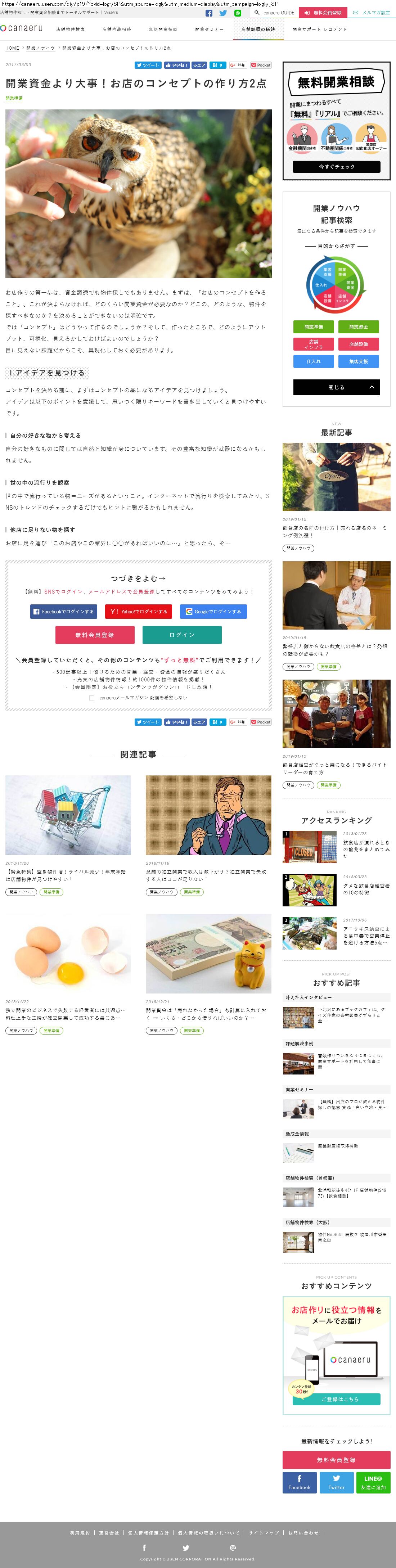Tap ご登録はこちら in the mail banner

click(336, 1399)
